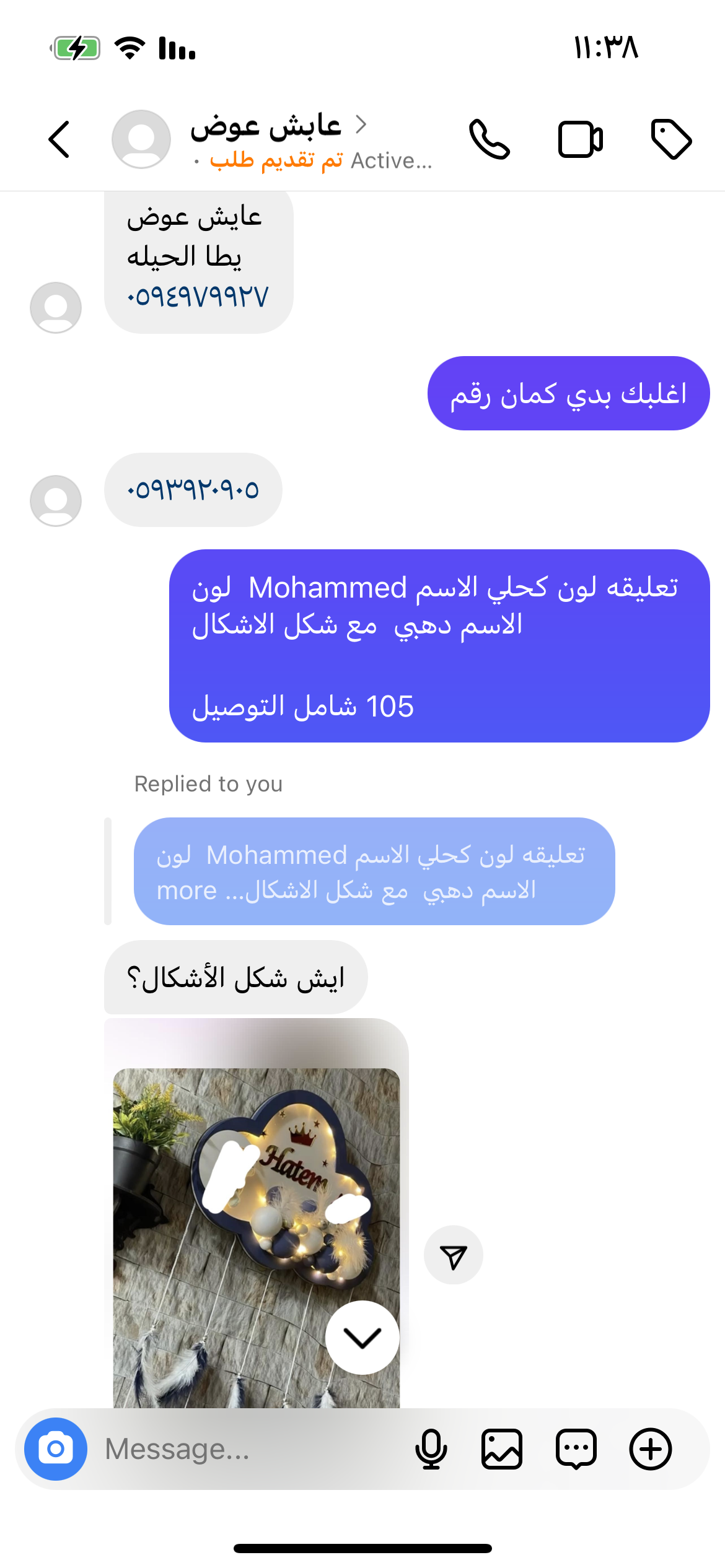Focus the Message text field

pyautogui.click(x=248, y=1448)
